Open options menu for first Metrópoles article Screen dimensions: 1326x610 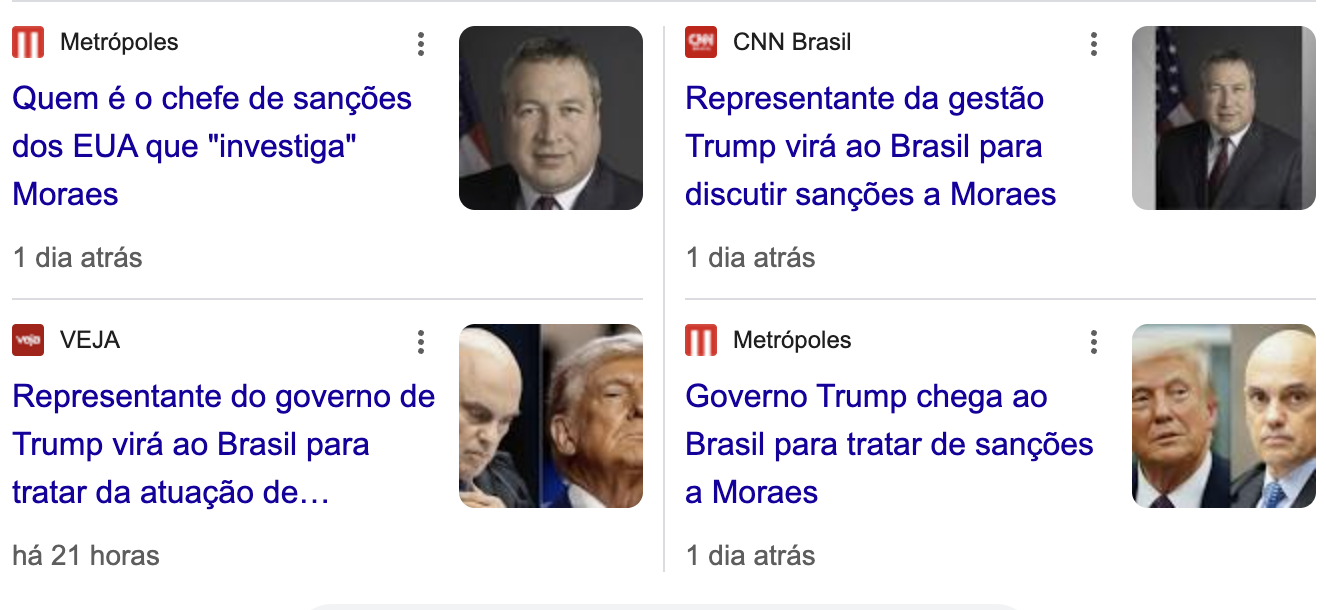point(421,44)
